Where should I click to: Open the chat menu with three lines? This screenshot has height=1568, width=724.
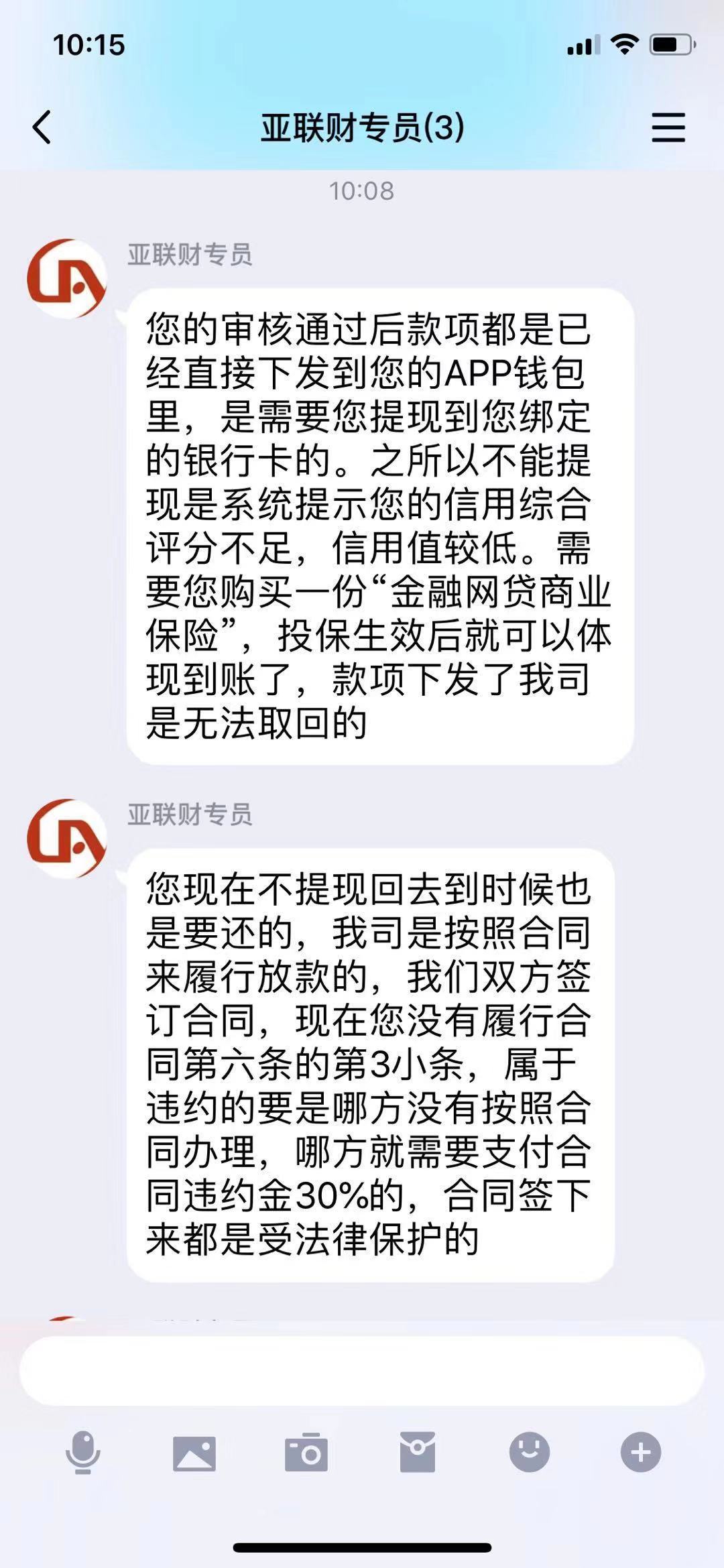click(668, 127)
